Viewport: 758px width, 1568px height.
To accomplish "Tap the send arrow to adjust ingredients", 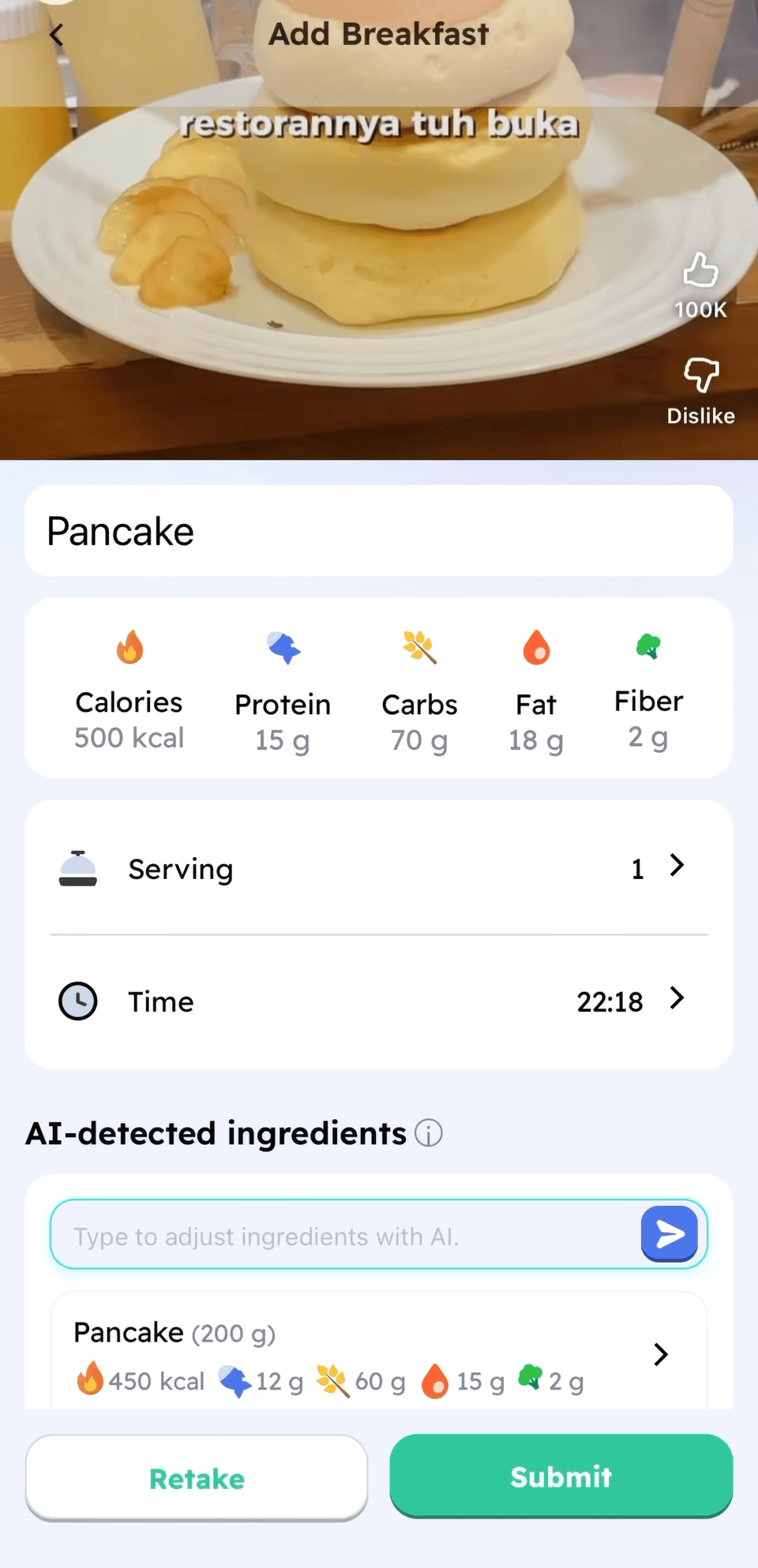I will coord(669,1233).
